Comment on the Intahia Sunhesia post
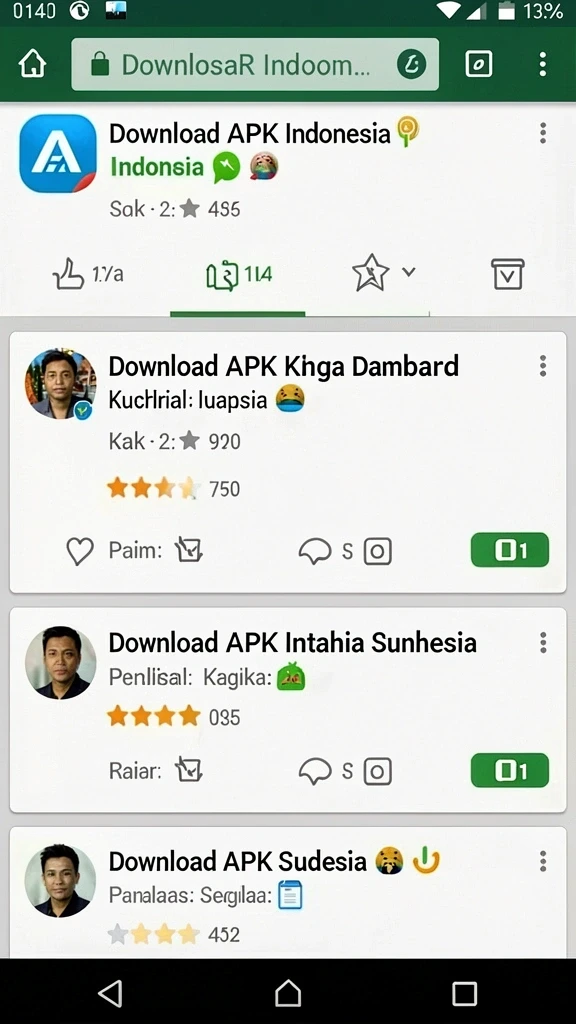The height and width of the screenshot is (1024, 576). [315, 772]
